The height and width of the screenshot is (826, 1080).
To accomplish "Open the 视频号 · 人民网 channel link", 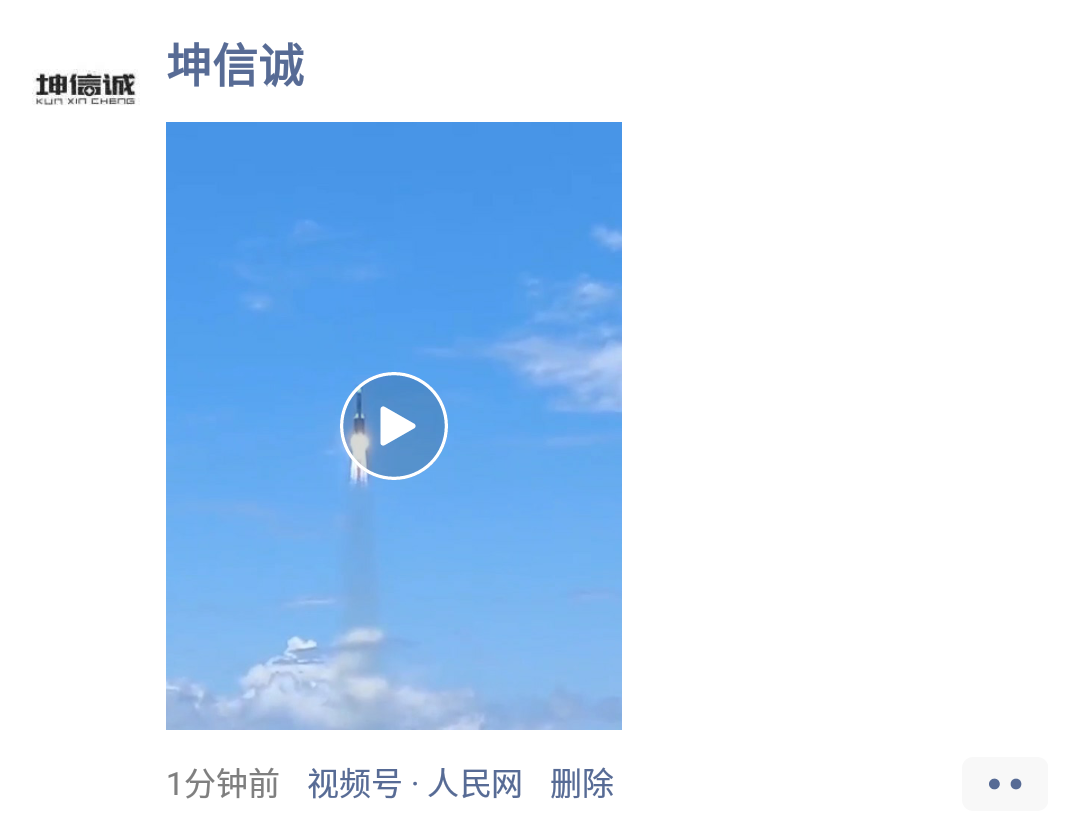I will click(x=415, y=784).
